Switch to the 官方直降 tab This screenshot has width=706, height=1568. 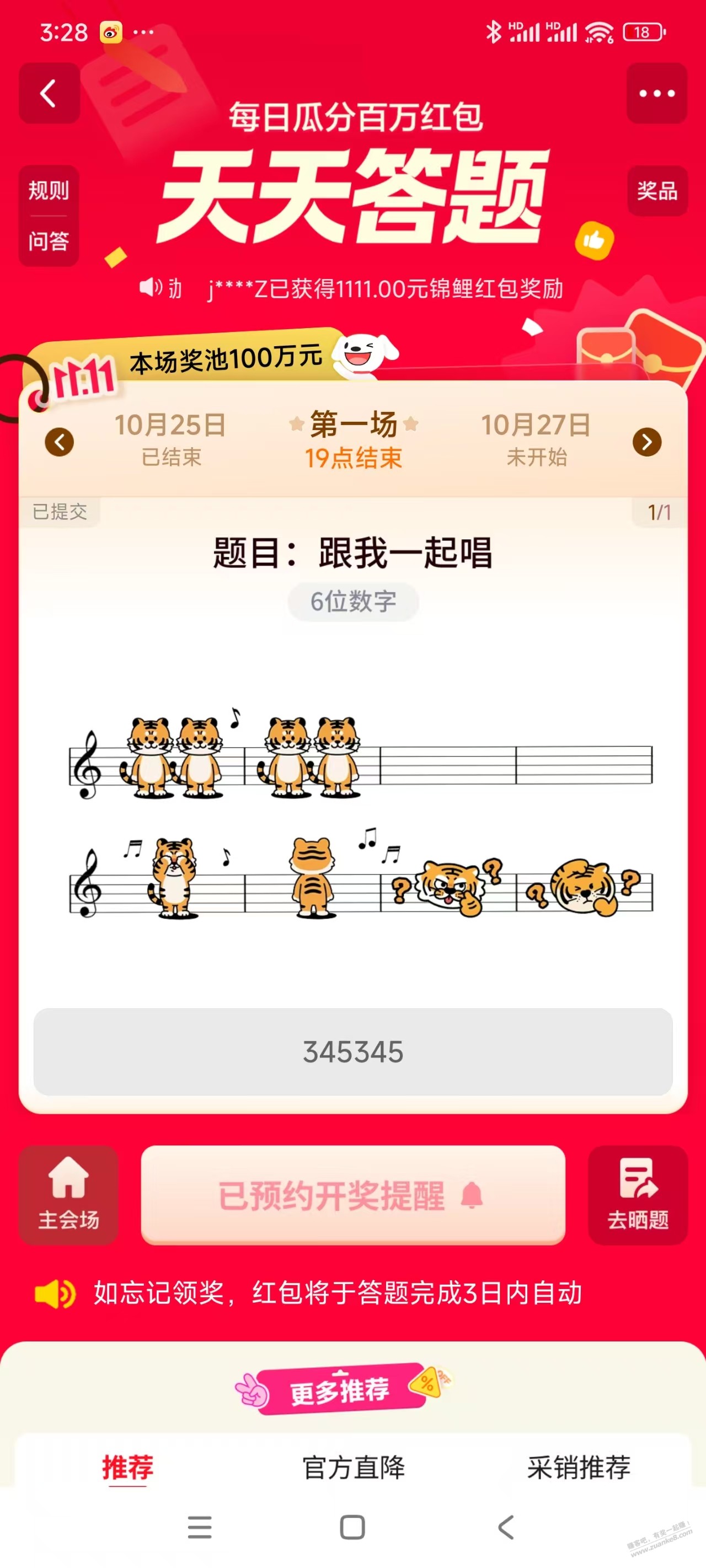[x=354, y=1467]
